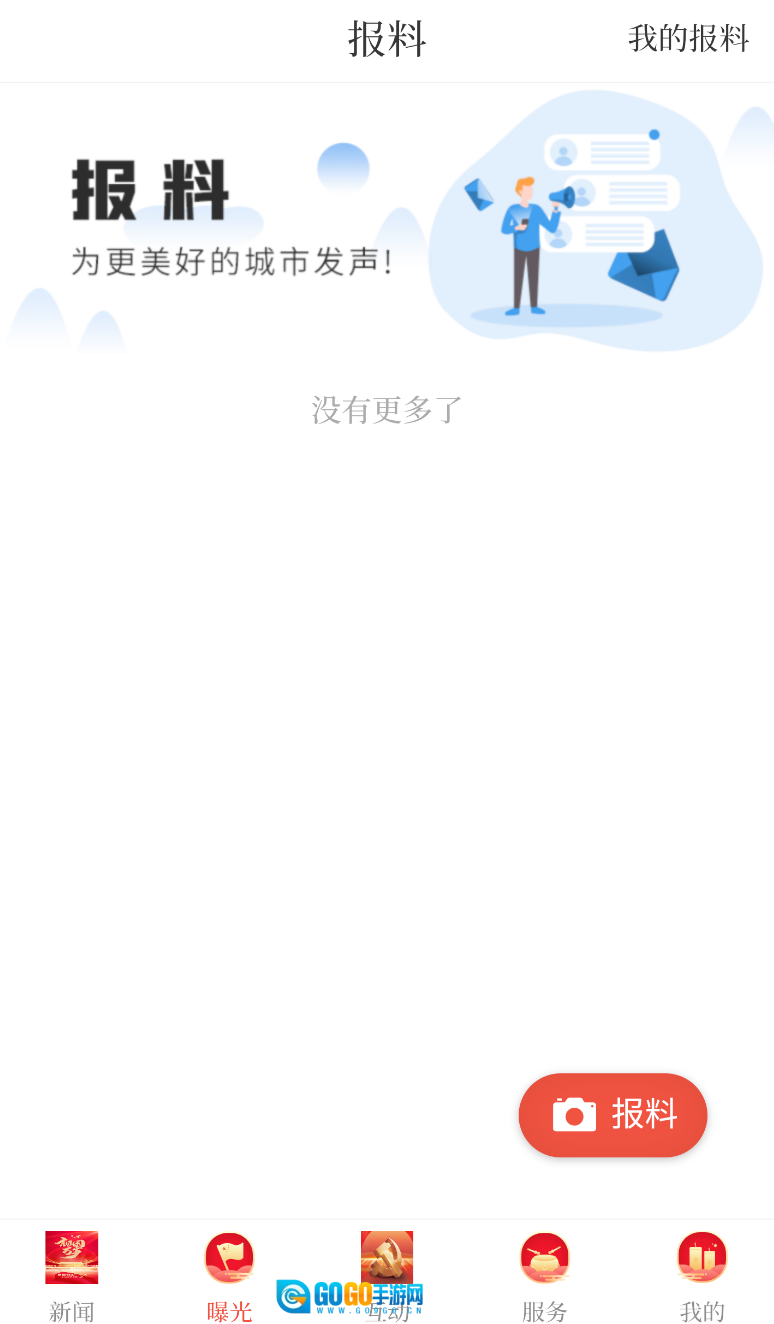
Task: Select the 曝光 tab
Action: (x=229, y=1275)
